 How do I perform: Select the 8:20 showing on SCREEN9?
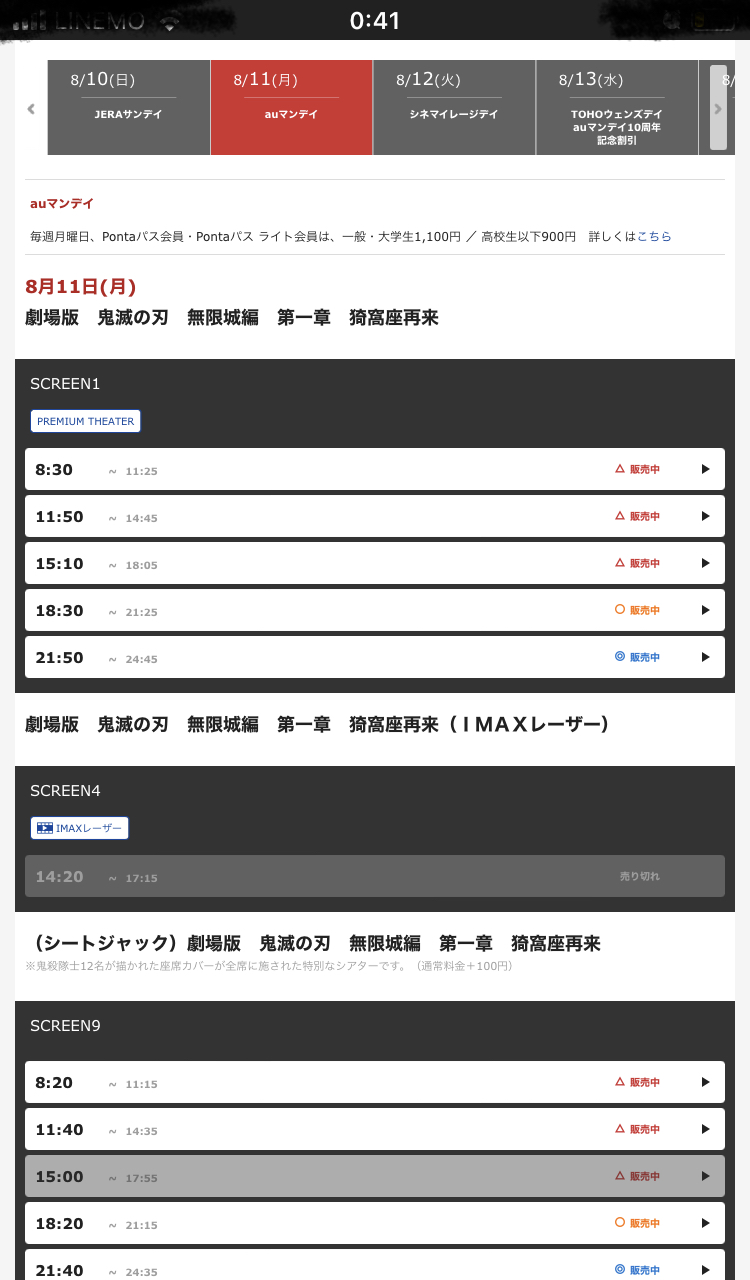pos(375,1082)
